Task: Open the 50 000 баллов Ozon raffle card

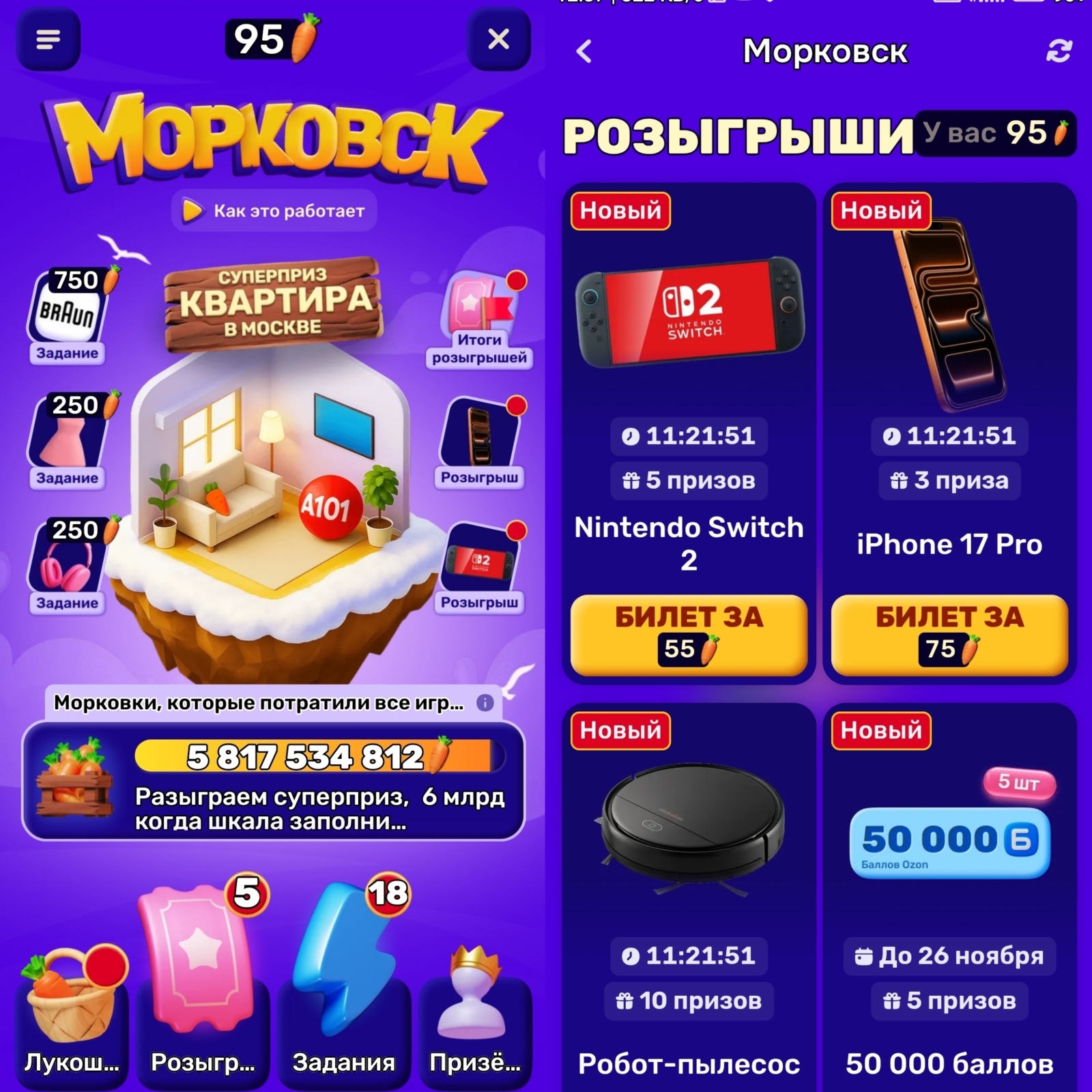Action: [949, 887]
